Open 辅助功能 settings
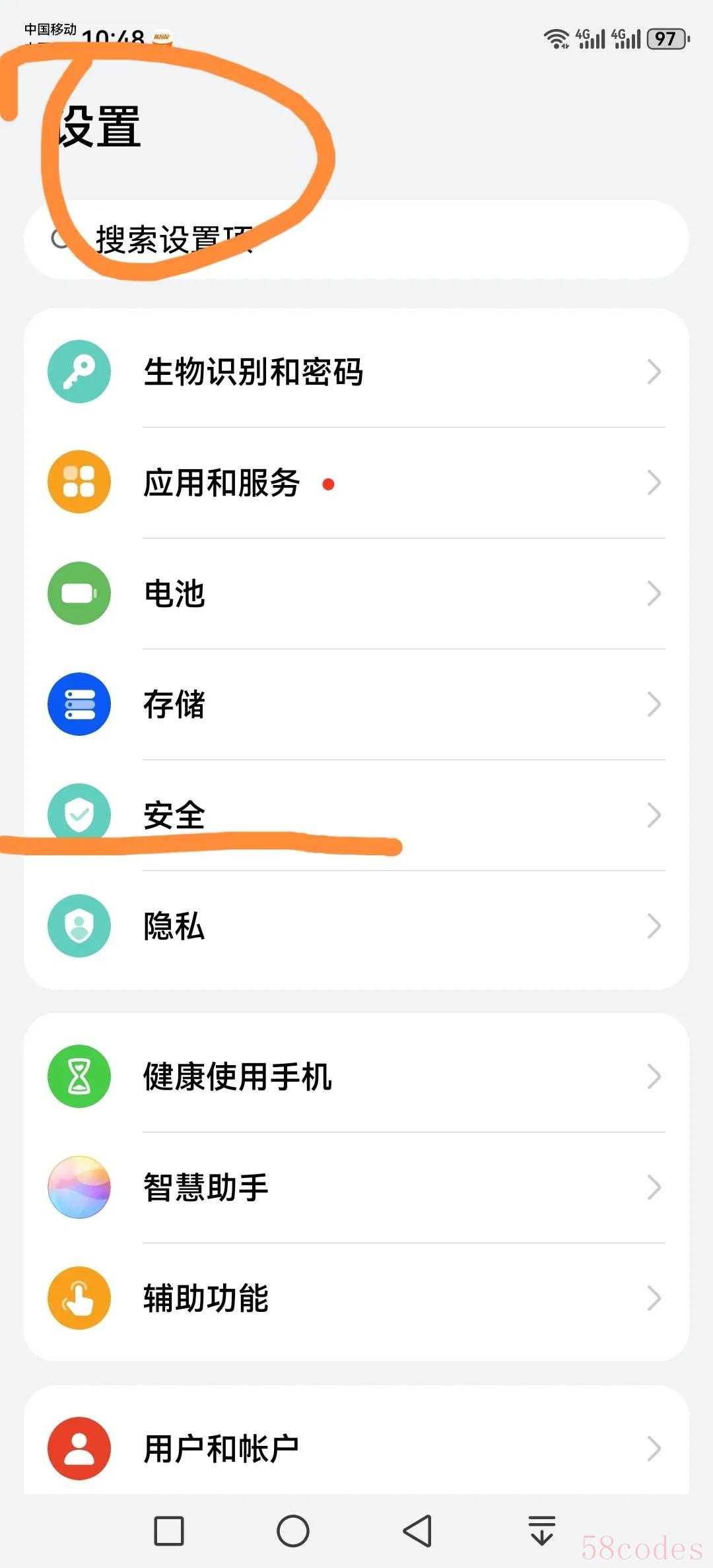Screen dimensions: 713x1568 [x=356, y=1298]
